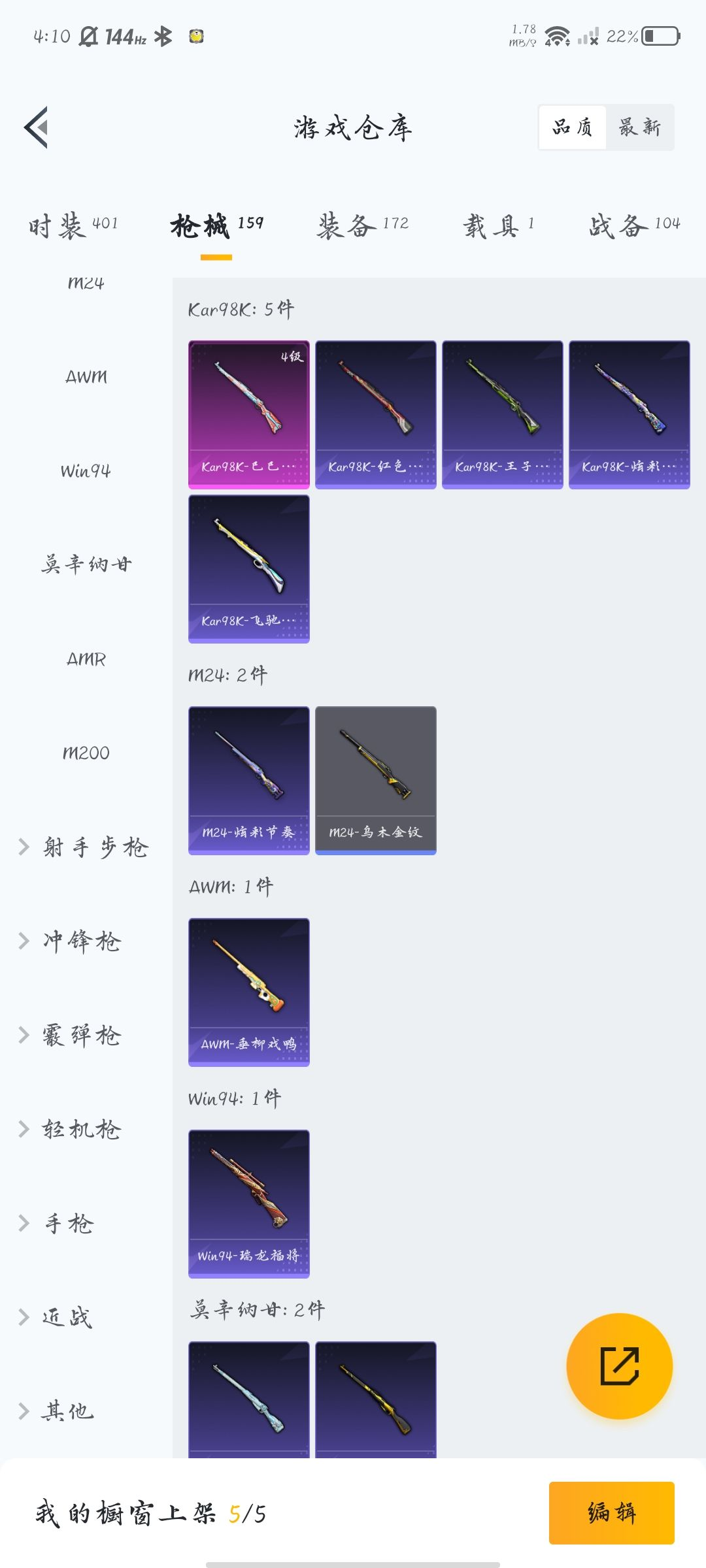Go back from 游戏仓库
706x1568 pixels.
click(37, 127)
